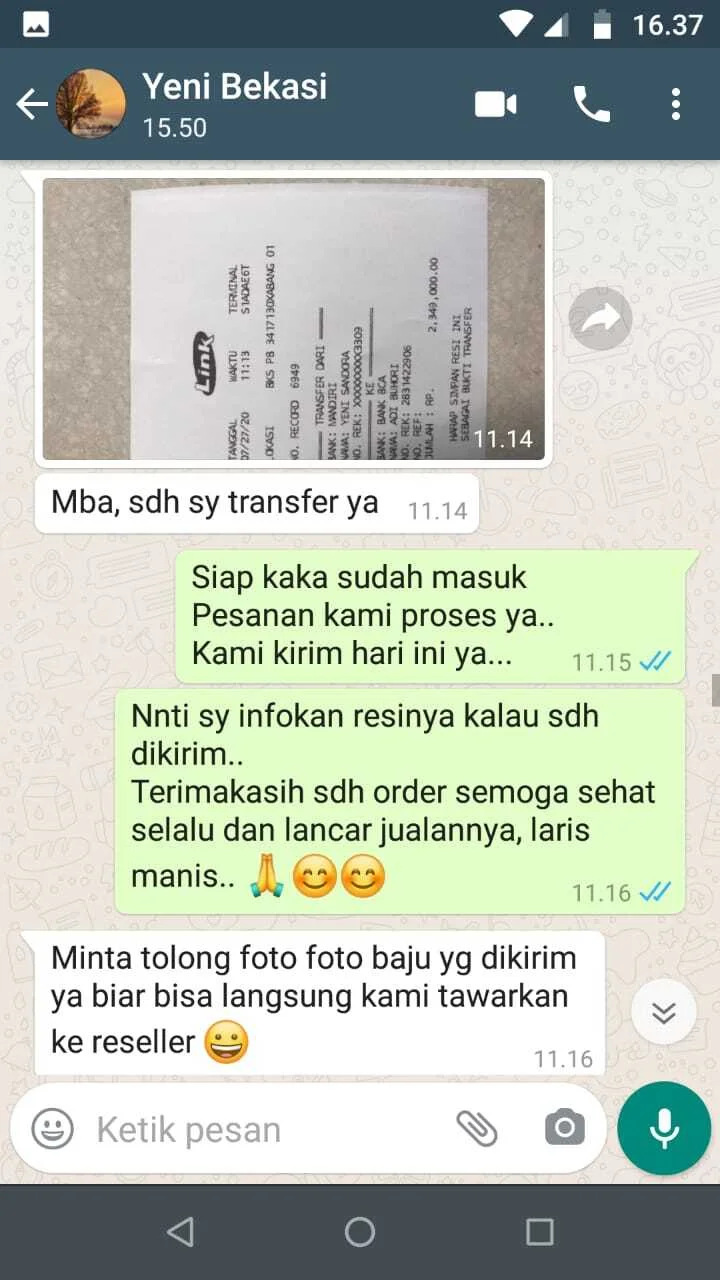Attach a file to the message
Image resolution: width=720 pixels, height=1280 pixels.
pyautogui.click(x=477, y=1129)
